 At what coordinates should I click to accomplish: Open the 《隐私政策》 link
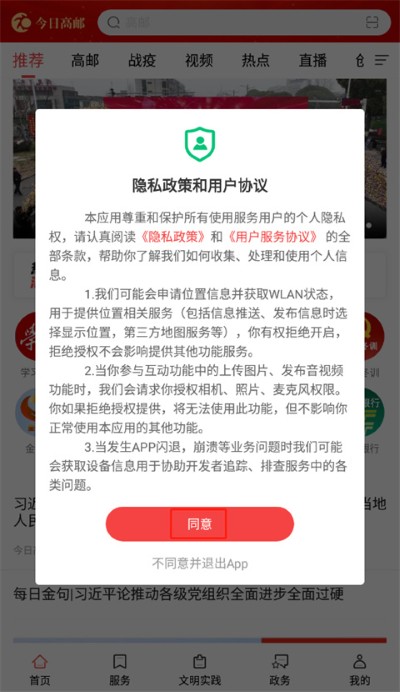point(173,237)
